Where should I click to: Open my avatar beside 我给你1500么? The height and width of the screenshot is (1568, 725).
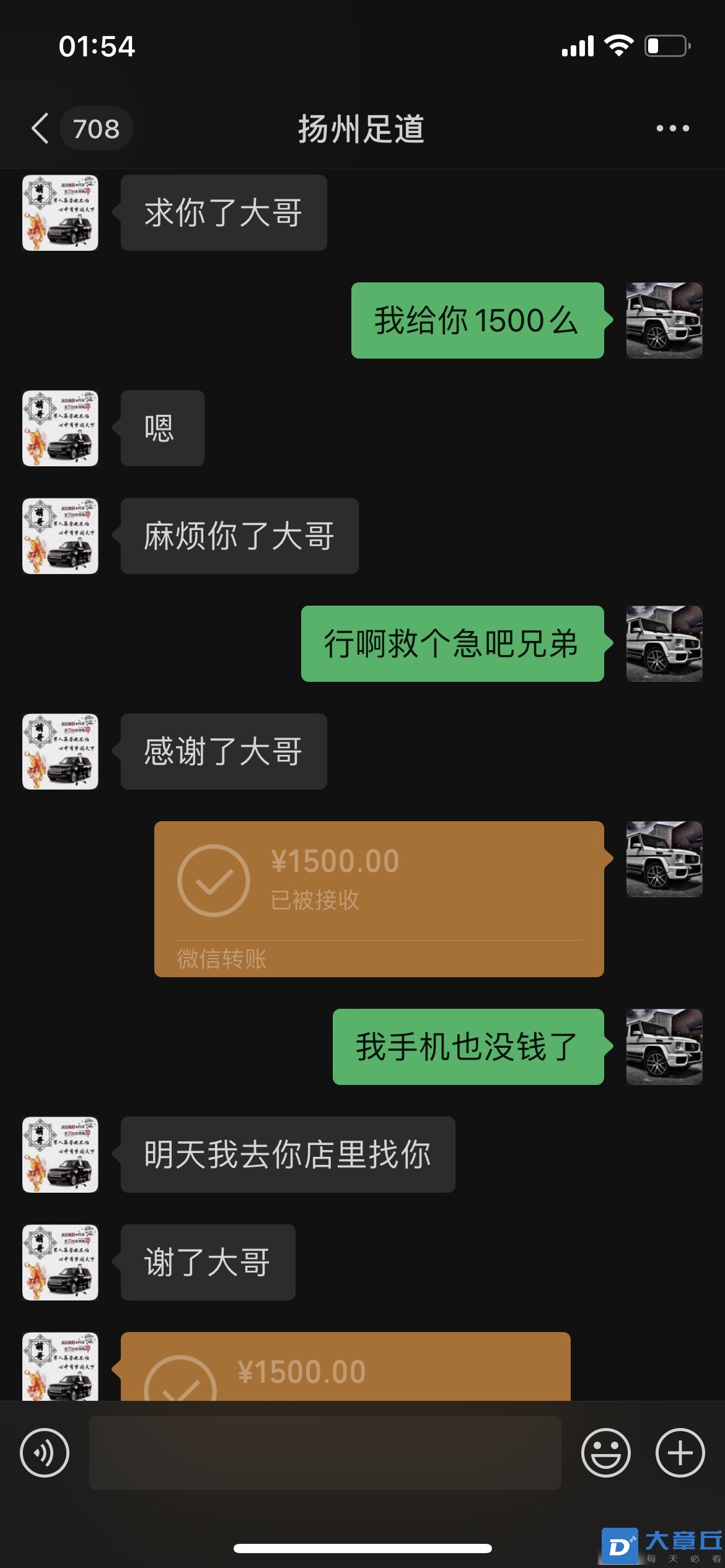click(664, 321)
